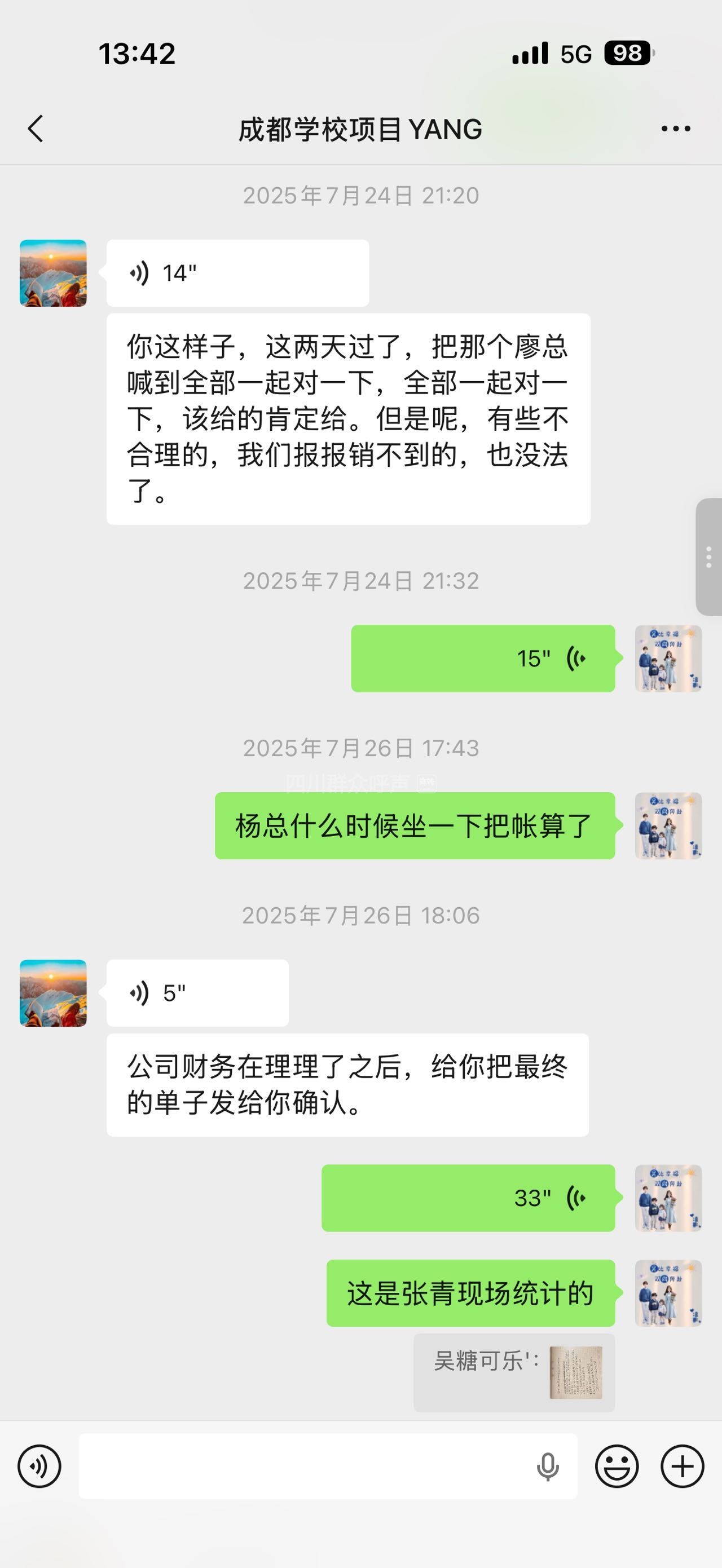Play the 14-second voice message
722x1568 pixels.
[x=237, y=273]
